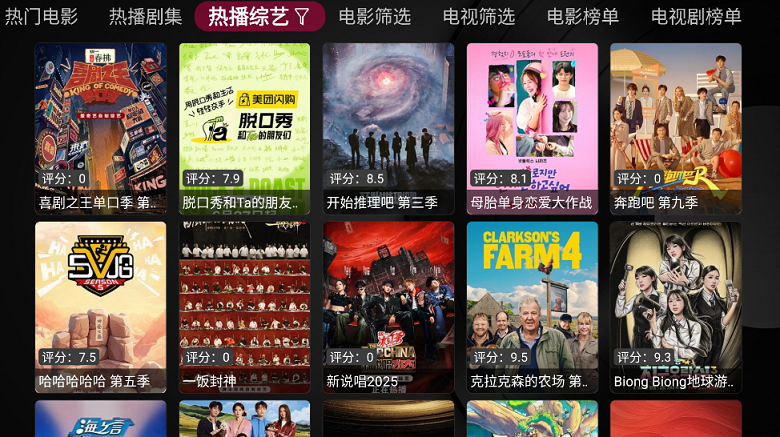
Task: Select the 一饭封神 show poster
Action: [x=244, y=307]
